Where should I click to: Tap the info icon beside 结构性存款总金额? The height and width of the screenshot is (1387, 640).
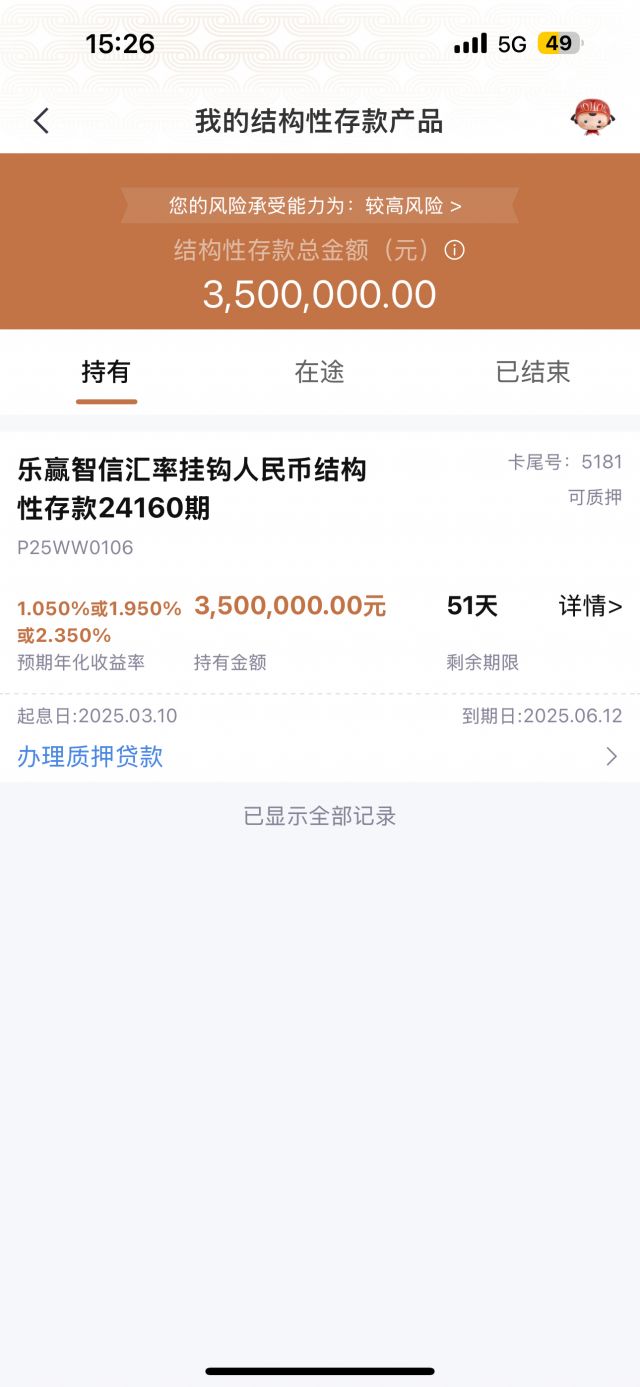point(454,250)
